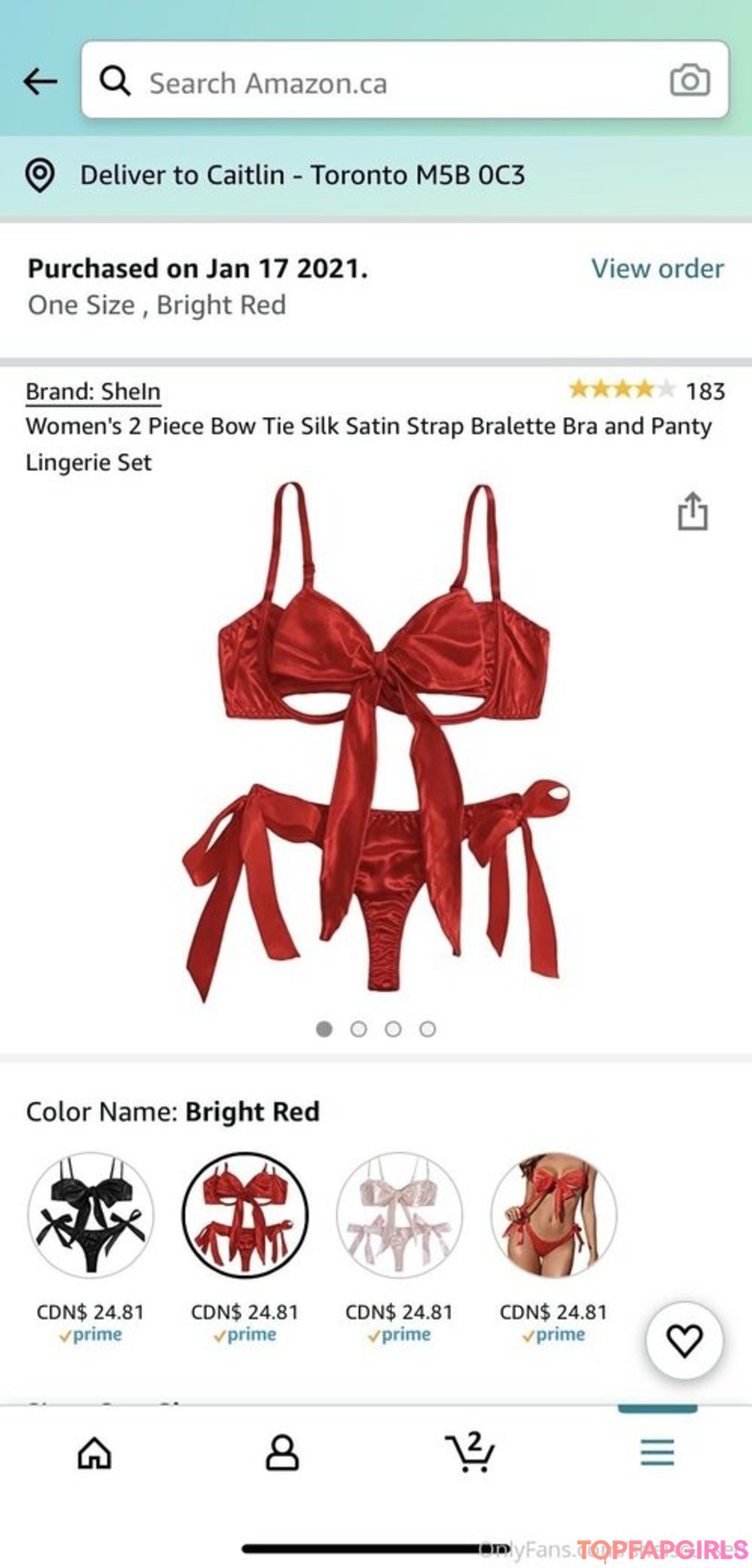Screen dimensions: 752x1568
Task: Go back using the arrow
Action: 40,81
